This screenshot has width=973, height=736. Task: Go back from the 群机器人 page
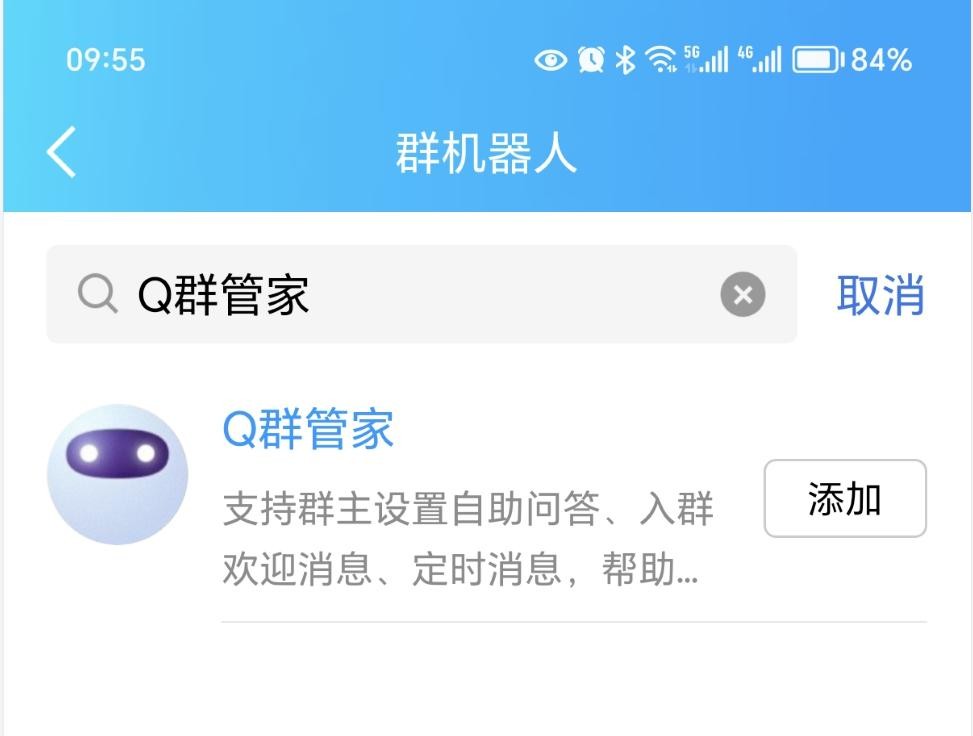pos(61,154)
